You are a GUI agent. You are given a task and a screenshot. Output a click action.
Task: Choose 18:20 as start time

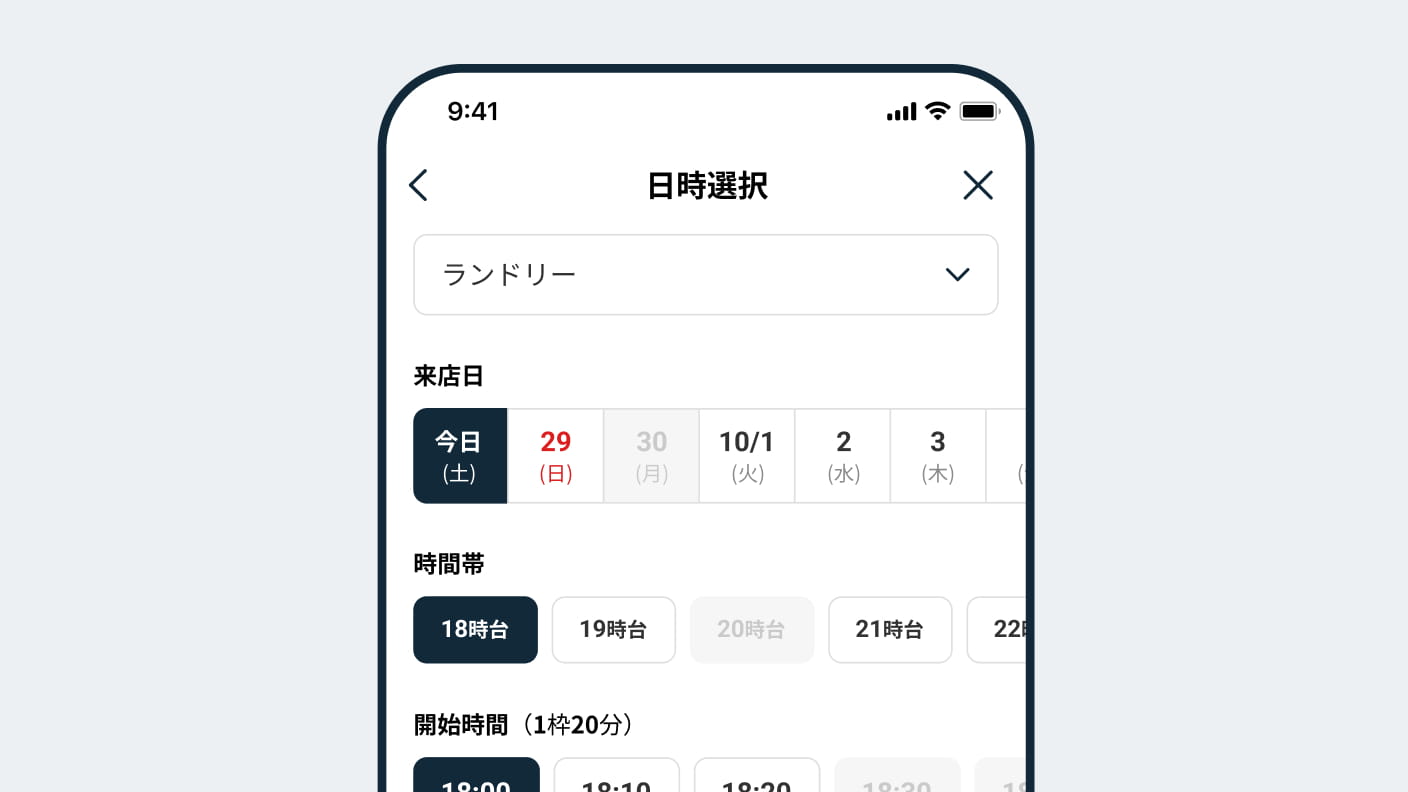756,780
